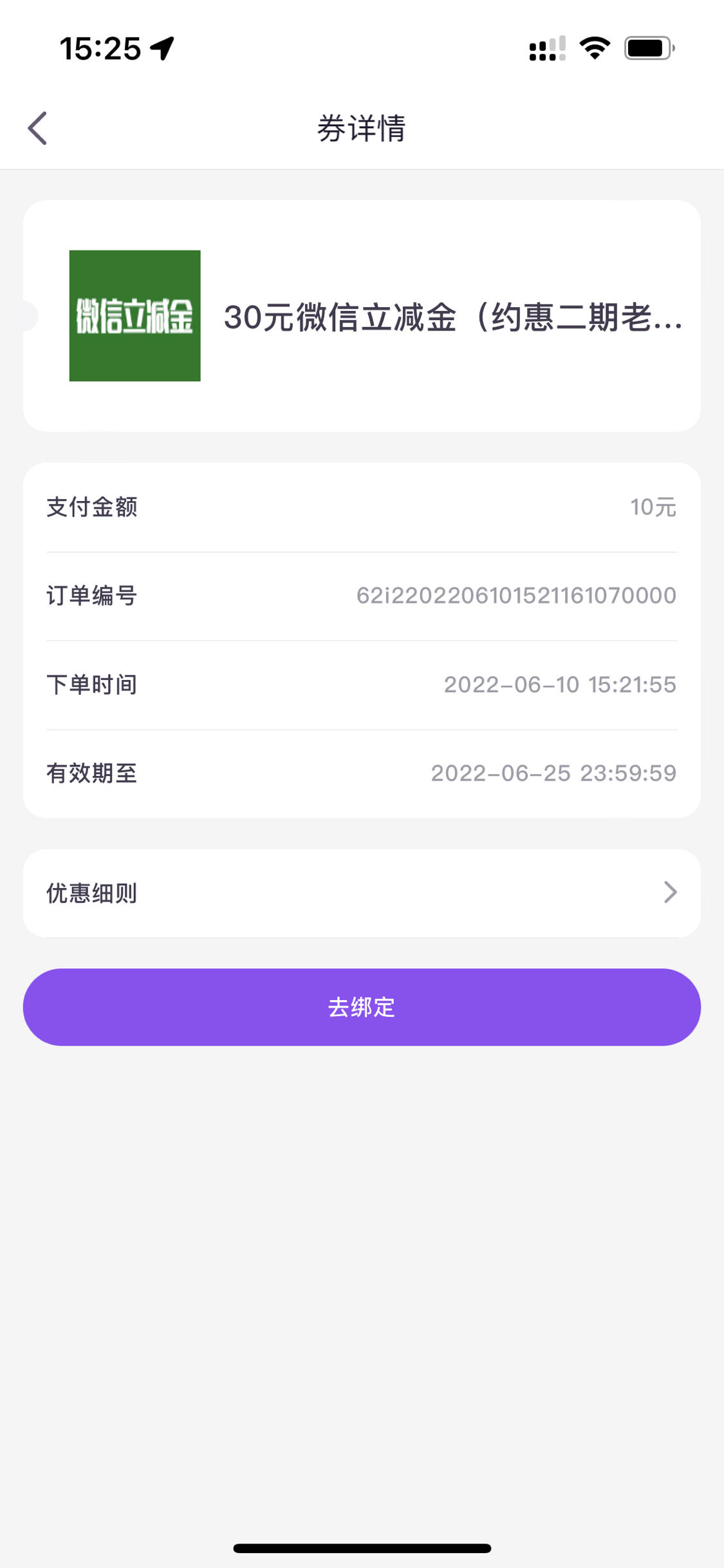The height and width of the screenshot is (1568, 724).
Task: Open the 优惠细则 row
Action: pyautogui.click(x=362, y=893)
